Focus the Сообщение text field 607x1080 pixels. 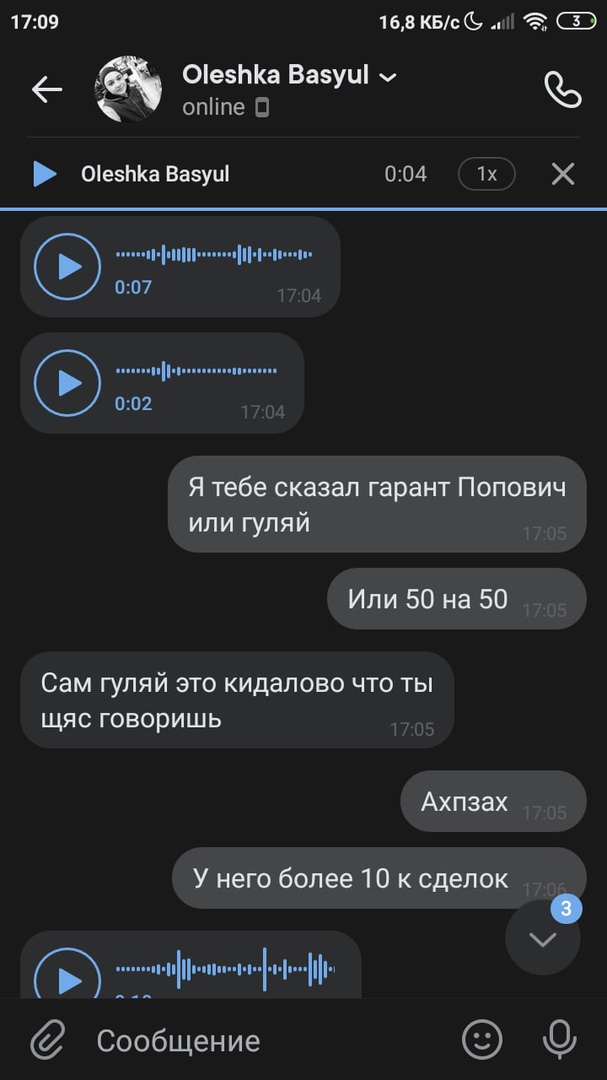[x=260, y=1040]
